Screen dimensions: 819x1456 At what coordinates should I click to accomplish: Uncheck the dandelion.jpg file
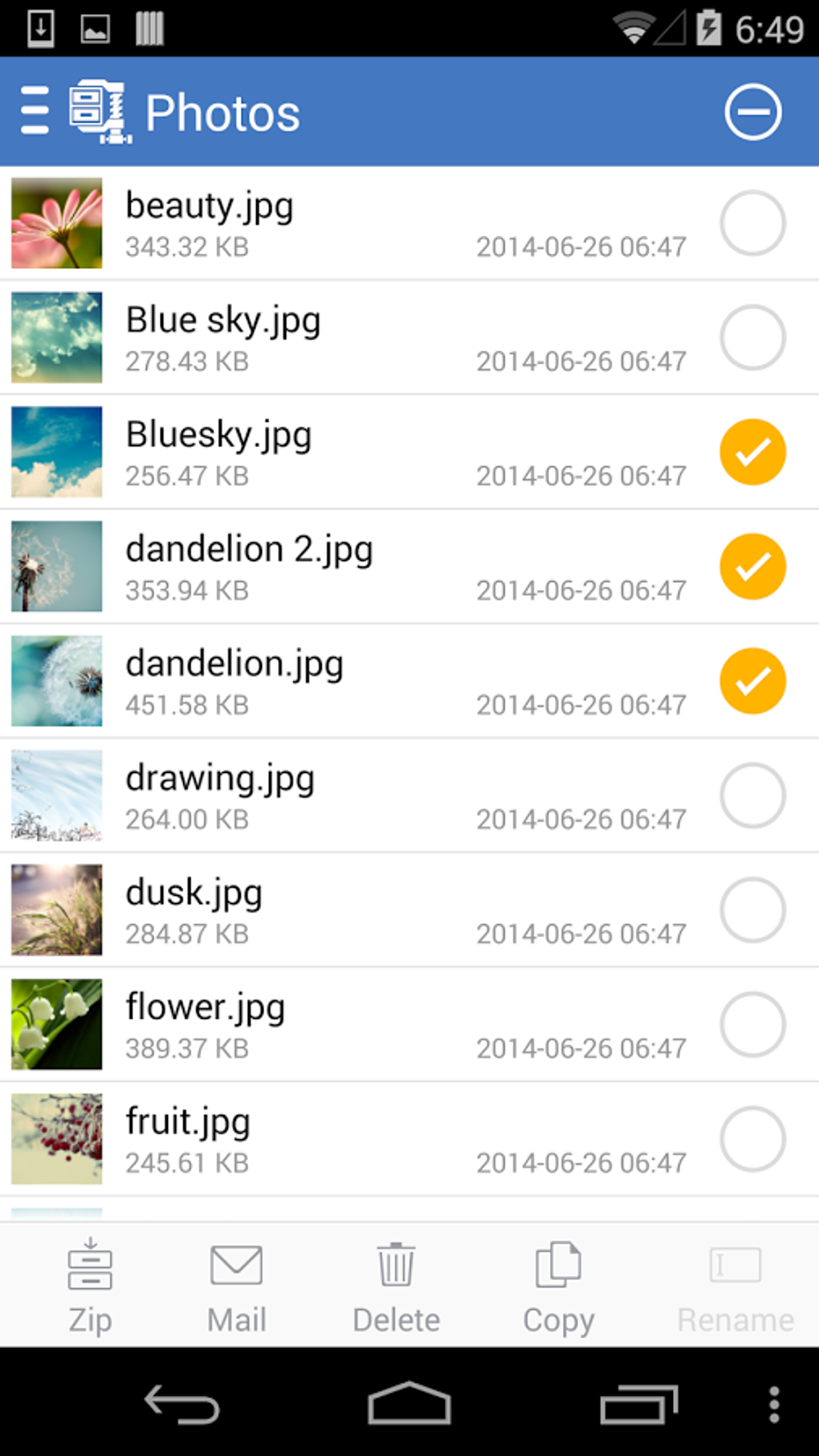click(x=752, y=681)
